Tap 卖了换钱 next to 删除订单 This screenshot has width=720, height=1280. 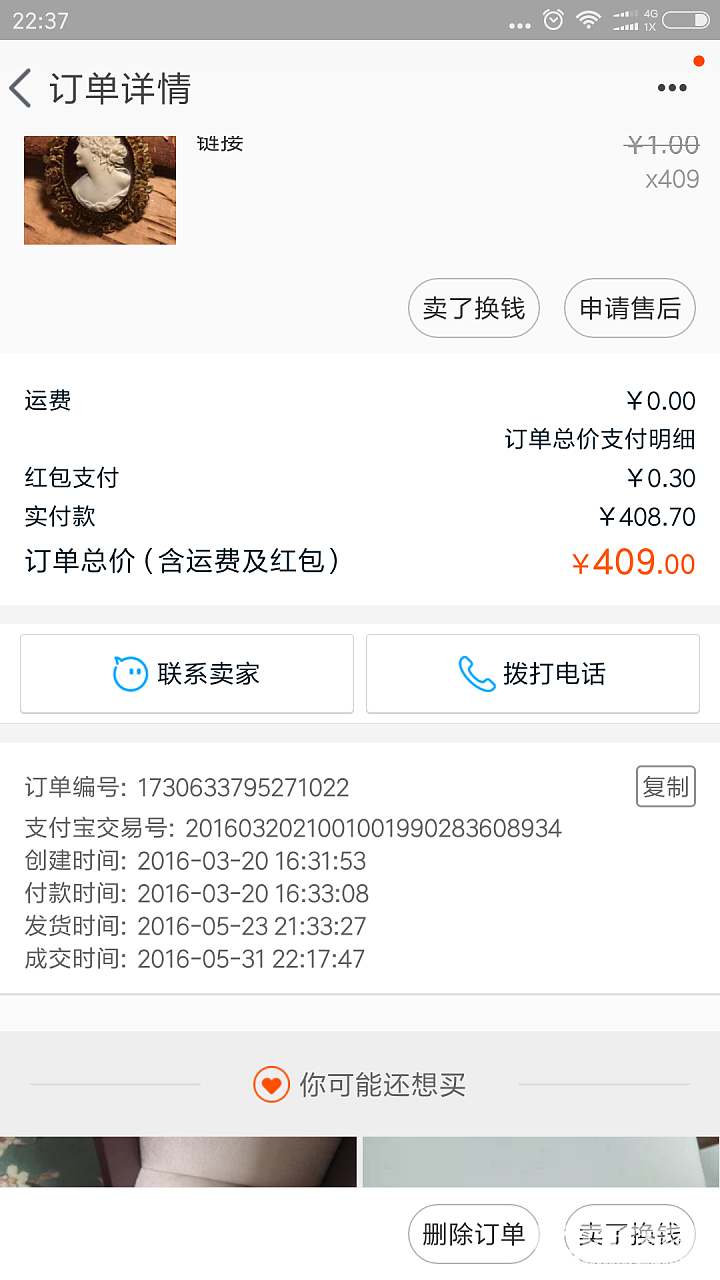pyautogui.click(x=630, y=1234)
